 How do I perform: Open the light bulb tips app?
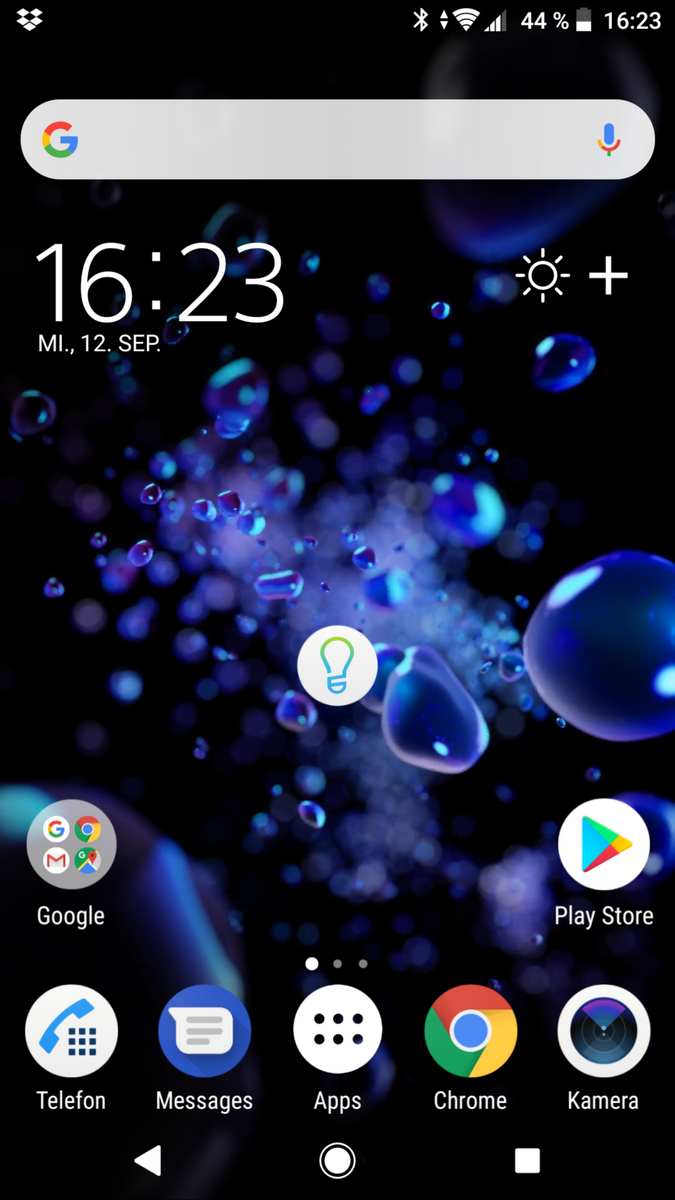point(337,666)
